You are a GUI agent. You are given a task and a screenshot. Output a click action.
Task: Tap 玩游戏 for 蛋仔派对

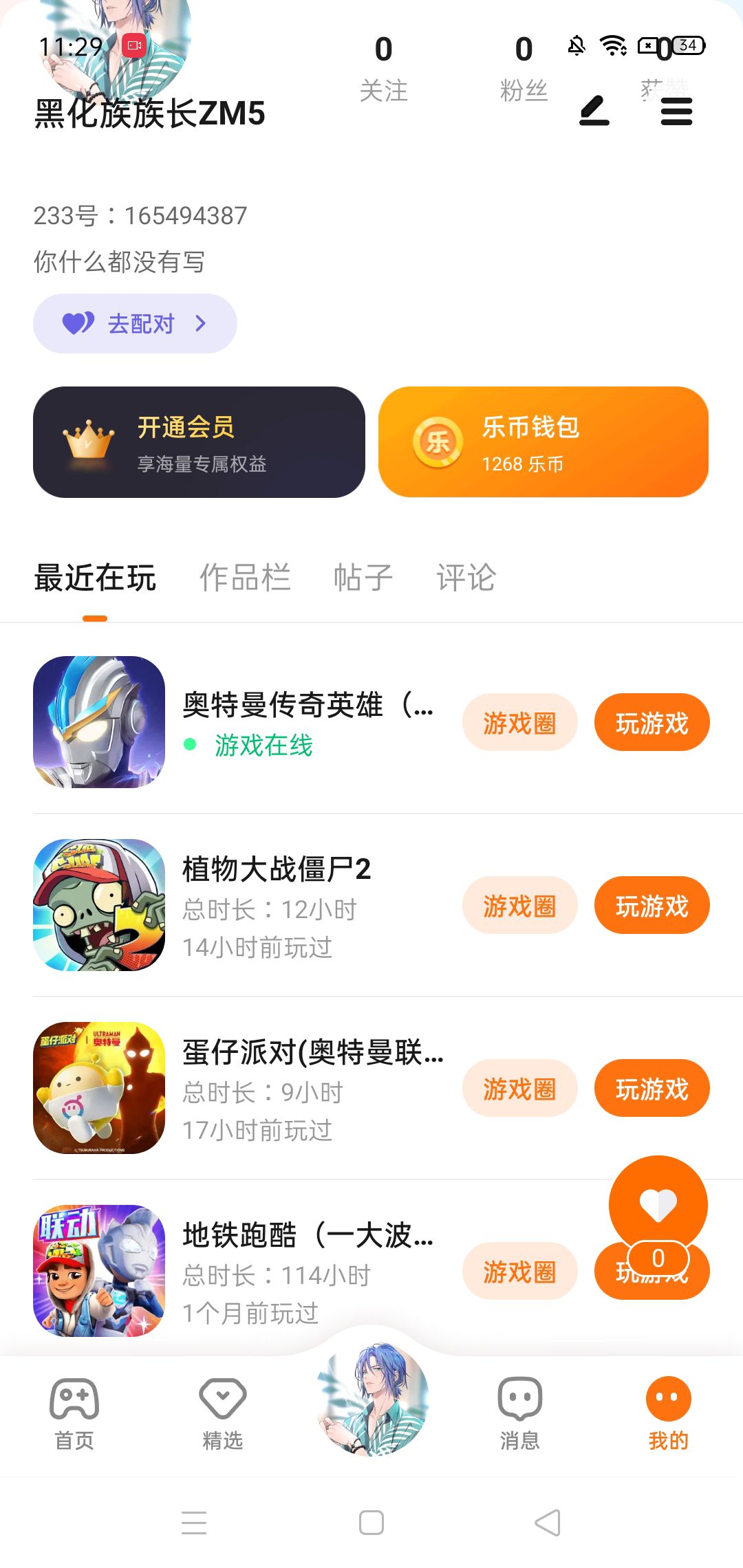(652, 1089)
